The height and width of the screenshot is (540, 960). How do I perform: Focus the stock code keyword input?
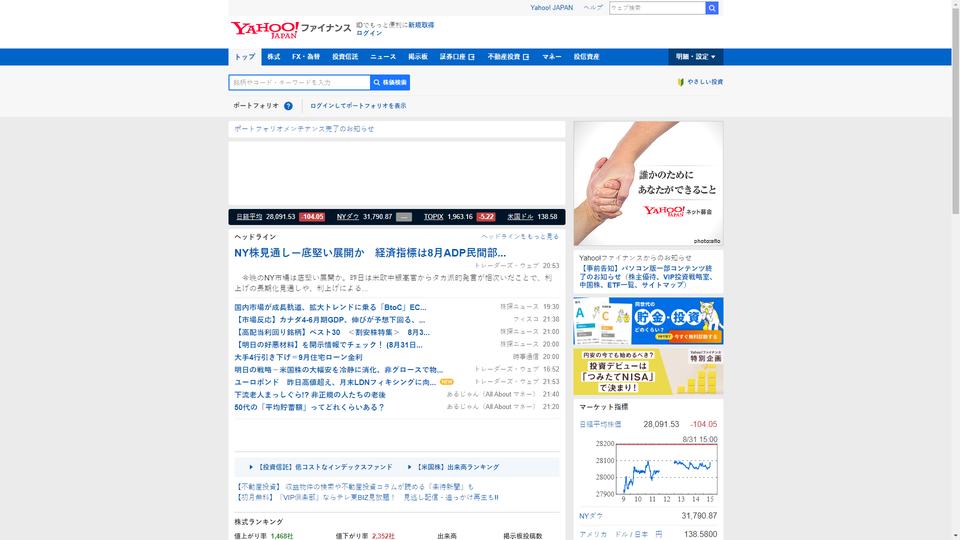[300, 82]
